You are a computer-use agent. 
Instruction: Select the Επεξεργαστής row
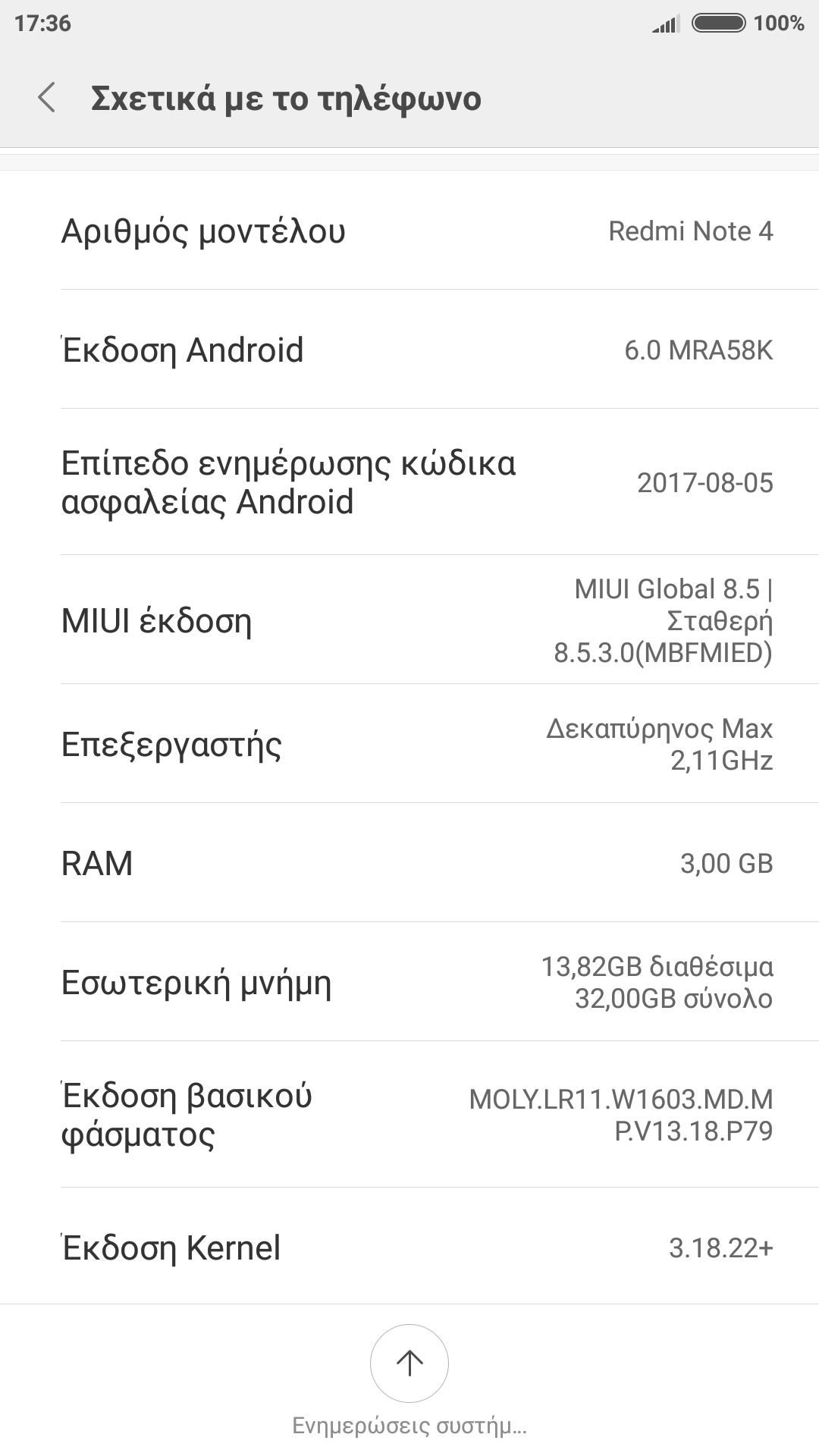(409, 744)
